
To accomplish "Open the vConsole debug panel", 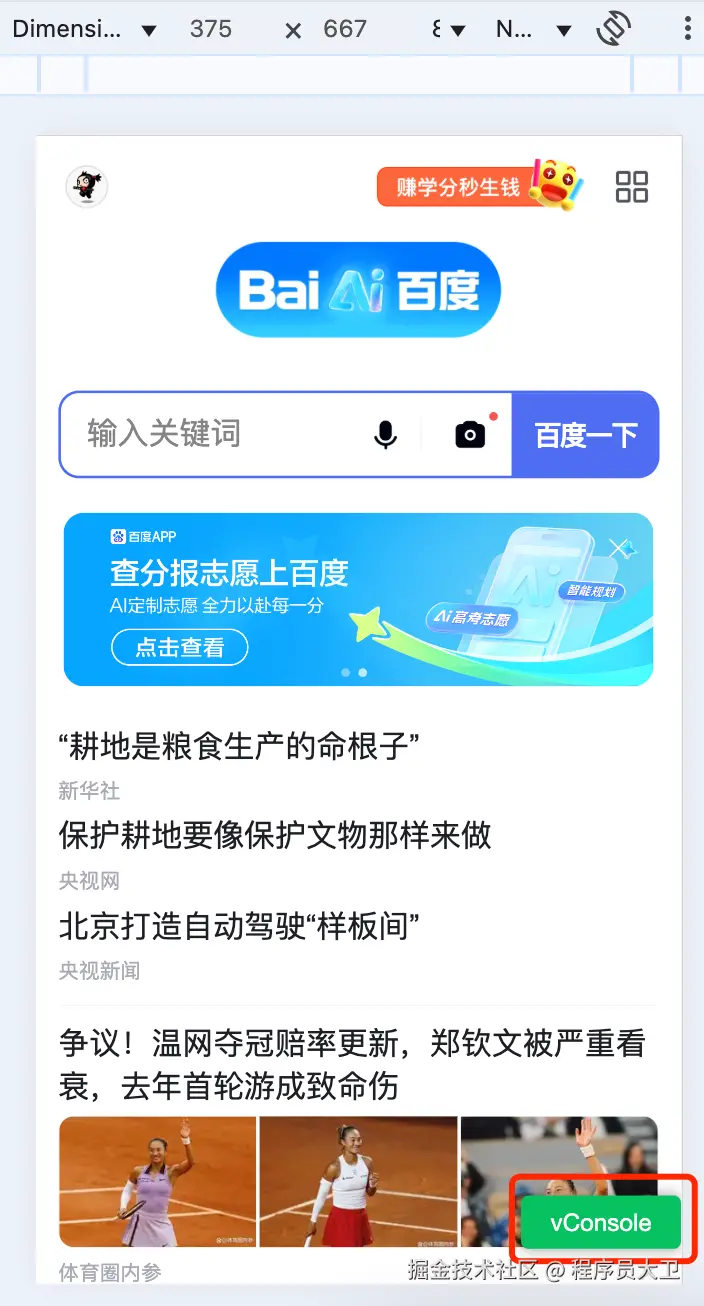I will pos(600,1223).
